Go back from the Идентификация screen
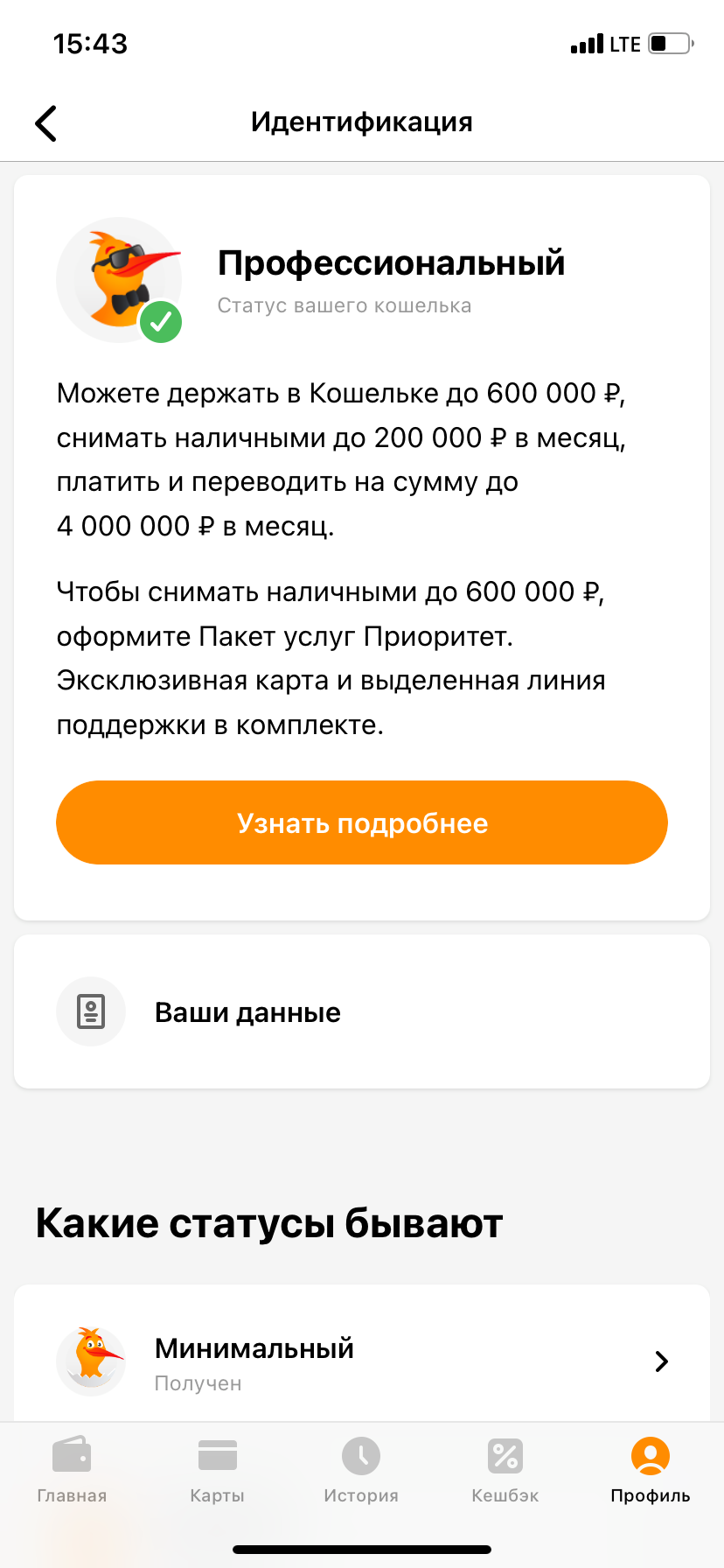 (46, 122)
